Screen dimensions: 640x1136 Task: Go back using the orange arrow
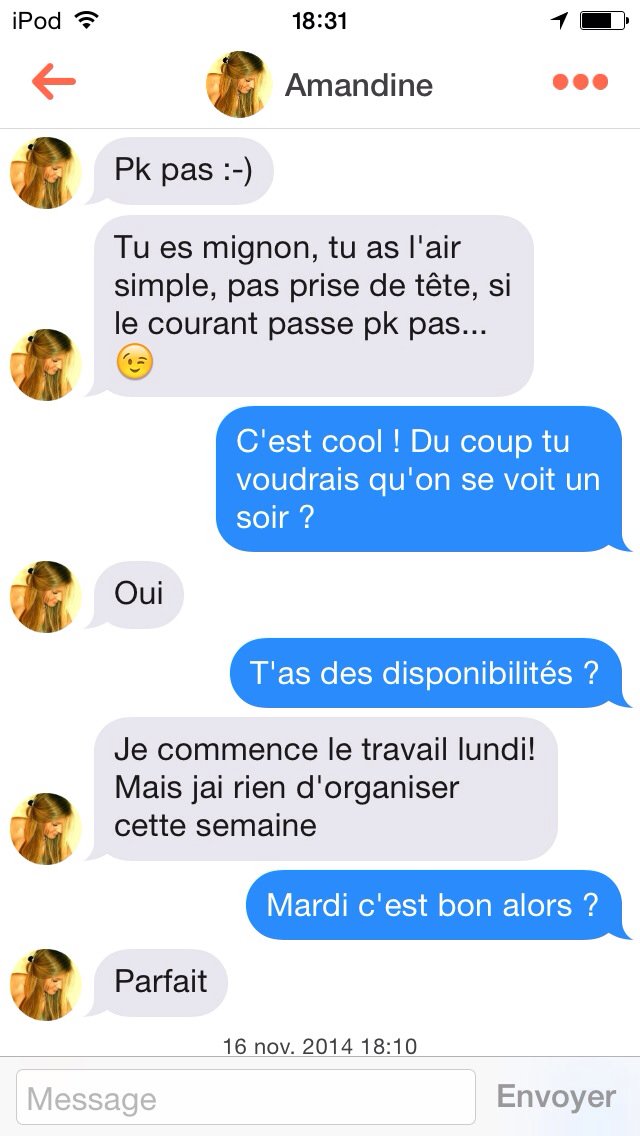pos(53,83)
